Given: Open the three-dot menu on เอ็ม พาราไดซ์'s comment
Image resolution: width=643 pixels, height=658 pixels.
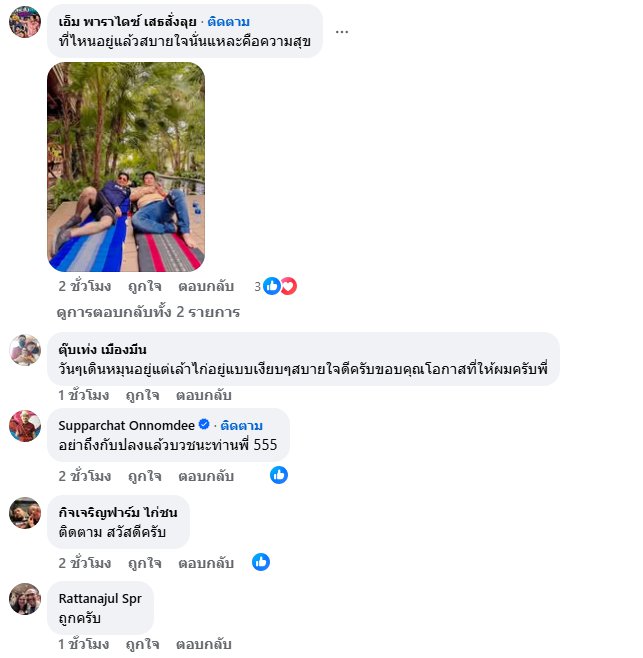Looking at the screenshot, I should (x=342, y=31).
